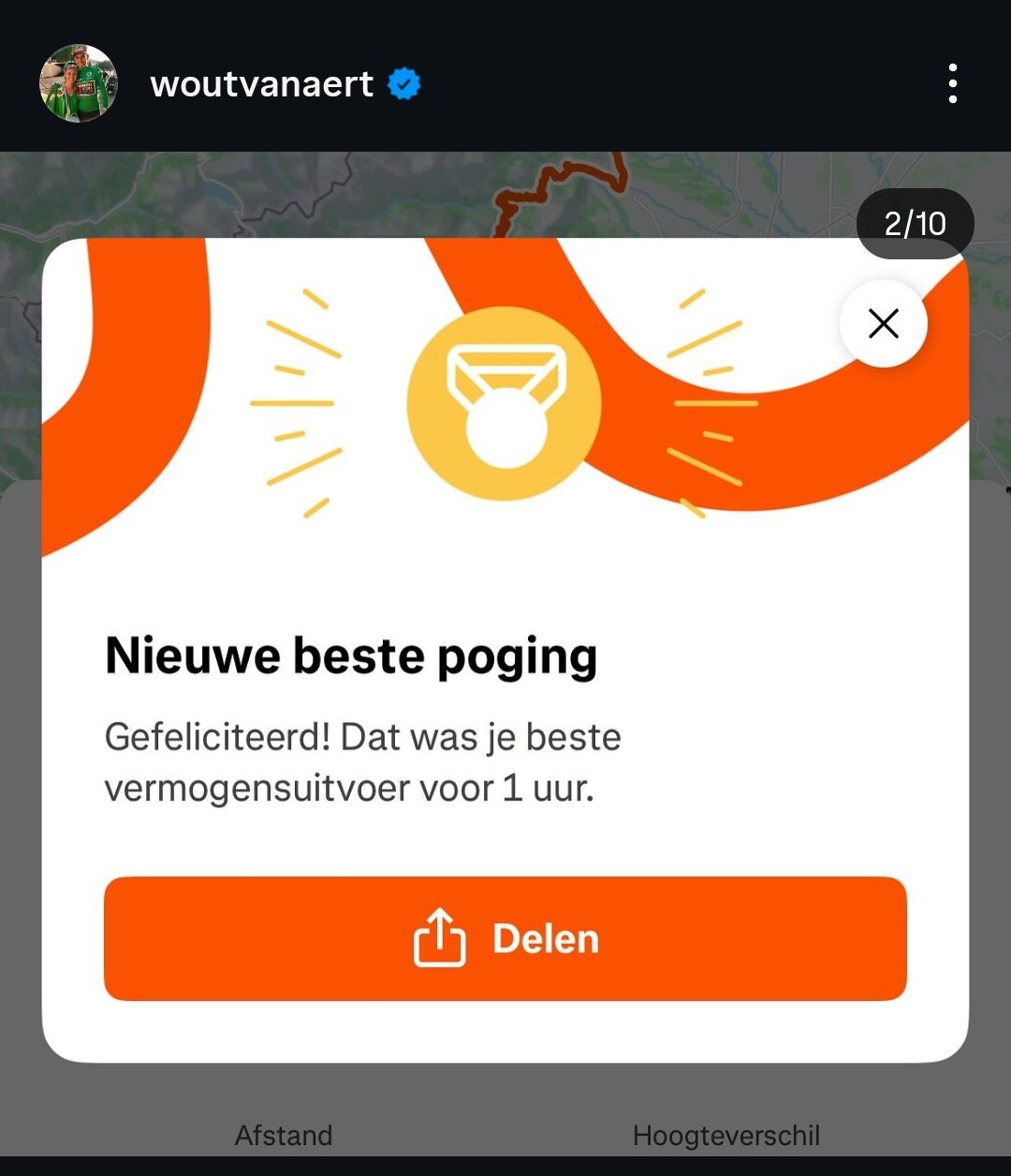Open the woutvanaert username link

[x=261, y=84]
